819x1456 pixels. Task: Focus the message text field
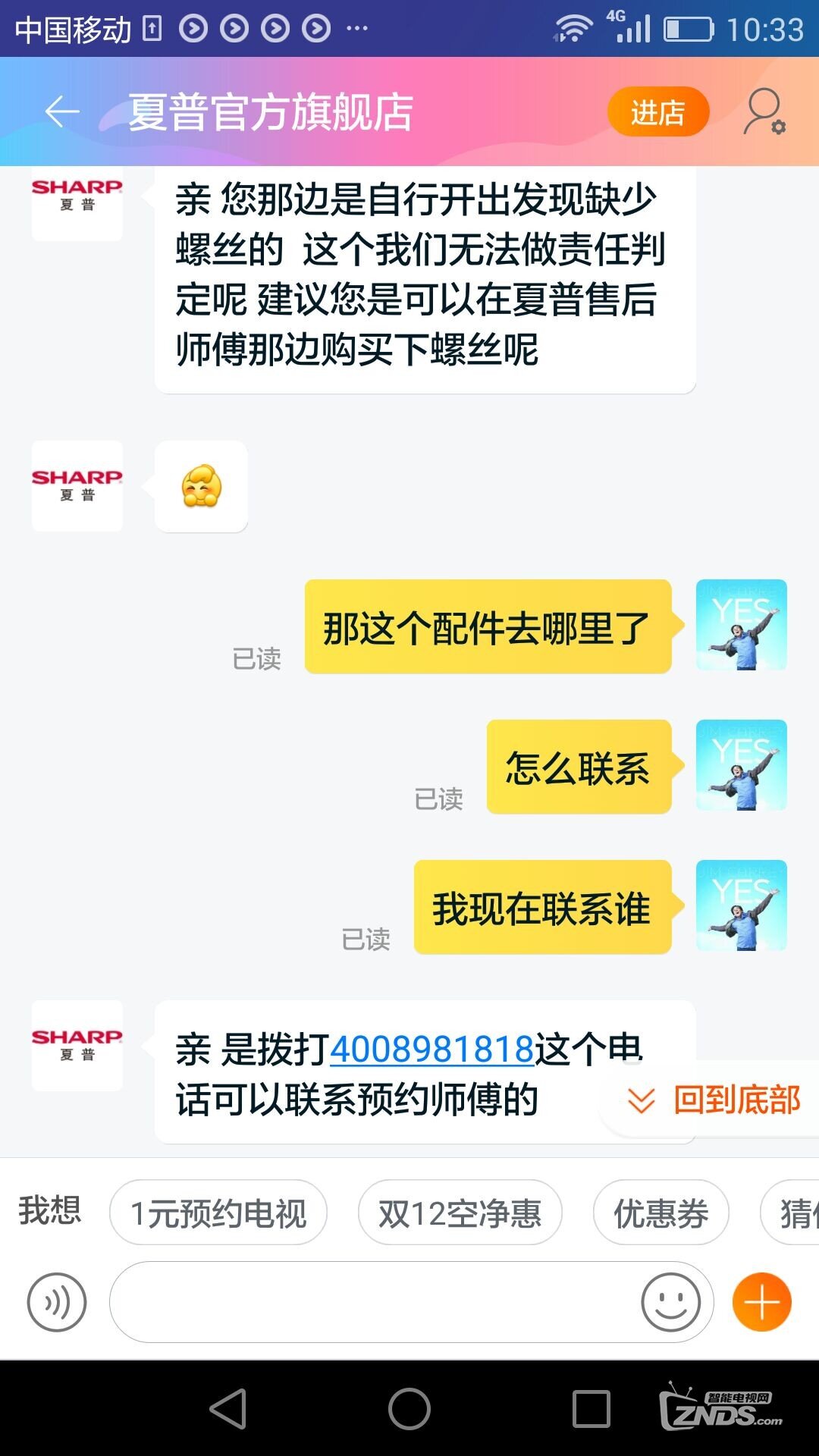pos(372,1302)
